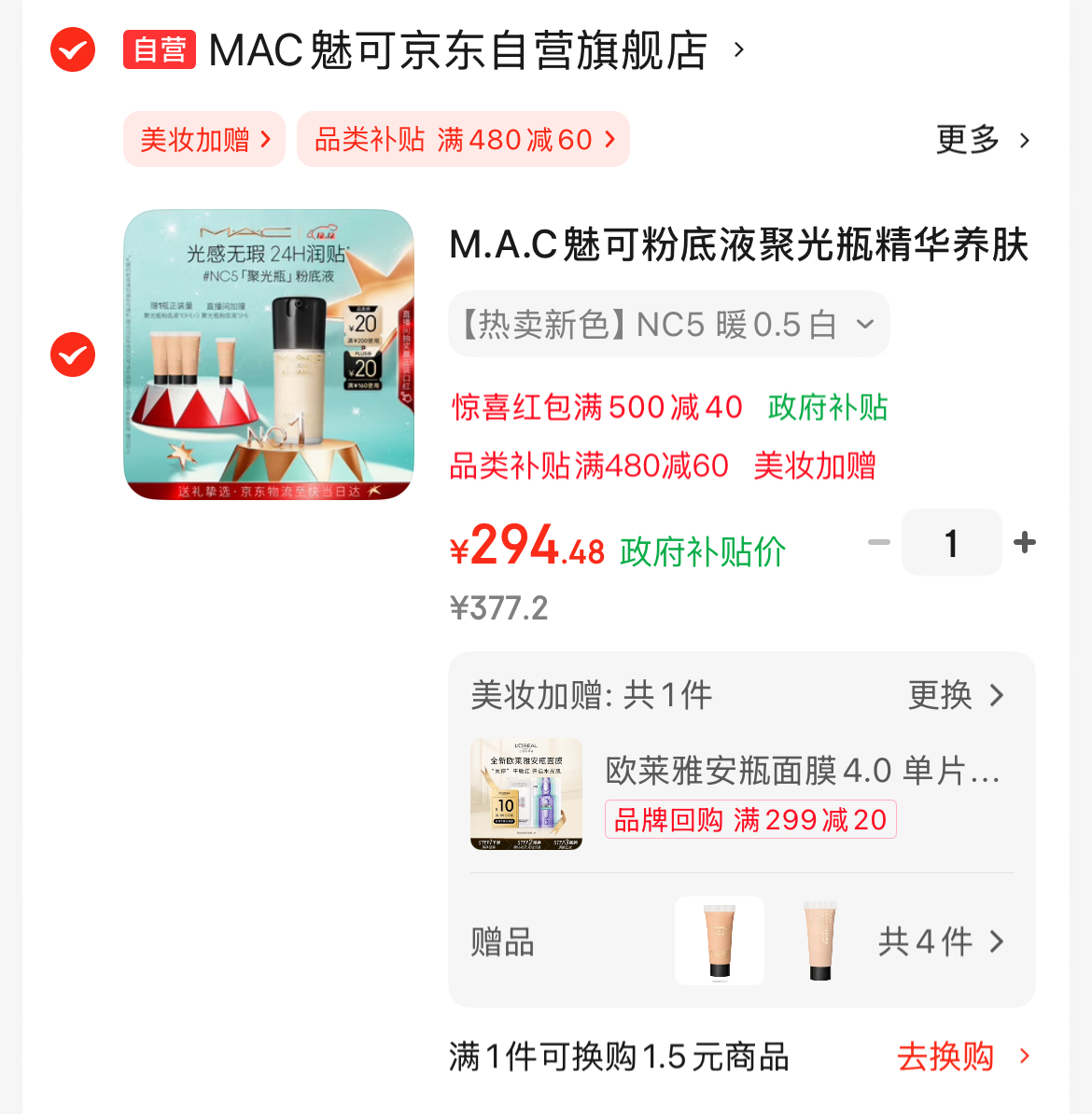This screenshot has width=1092, height=1114.
Task: Tap the 品牌回购 满299减20 tag
Action: click(750, 819)
